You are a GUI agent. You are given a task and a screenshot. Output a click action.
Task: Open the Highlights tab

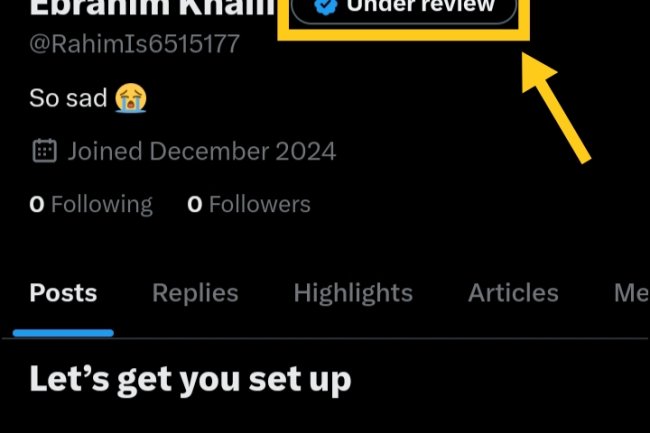click(353, 293)
